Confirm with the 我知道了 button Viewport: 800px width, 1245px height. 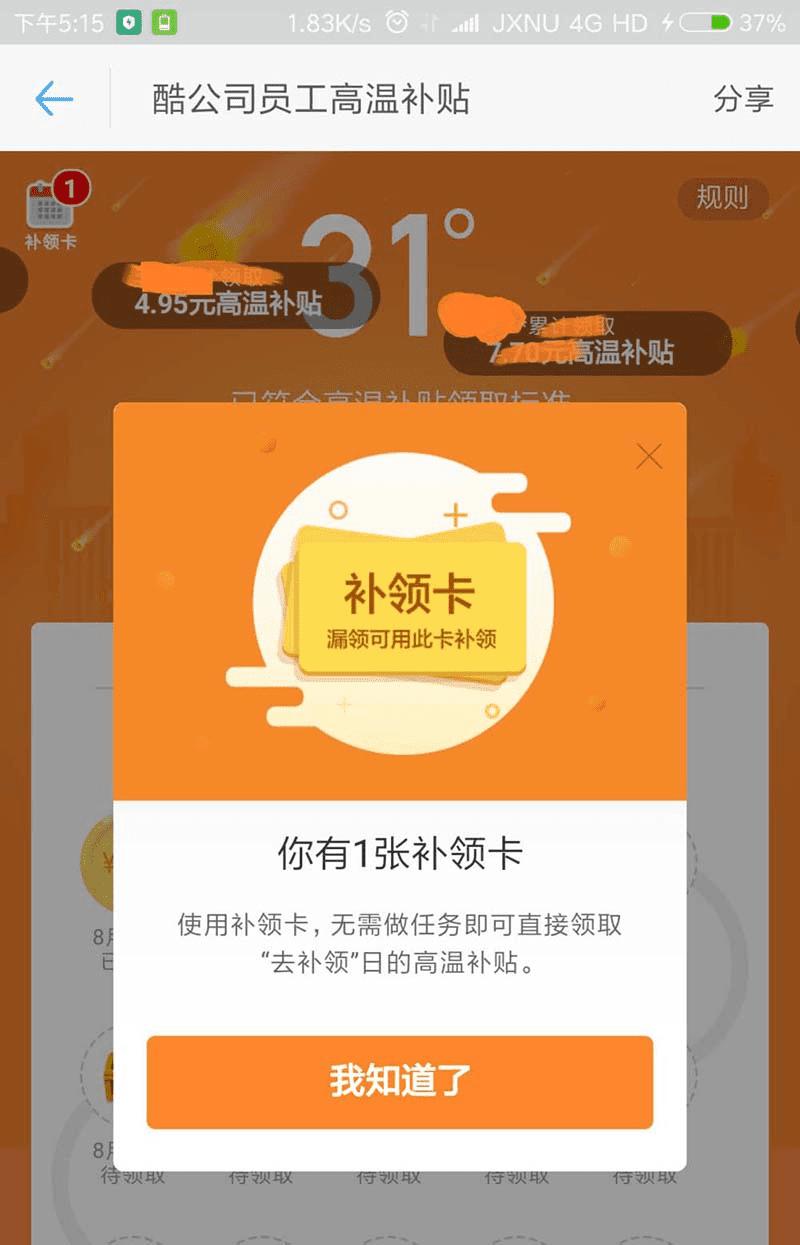point(400,1081)
